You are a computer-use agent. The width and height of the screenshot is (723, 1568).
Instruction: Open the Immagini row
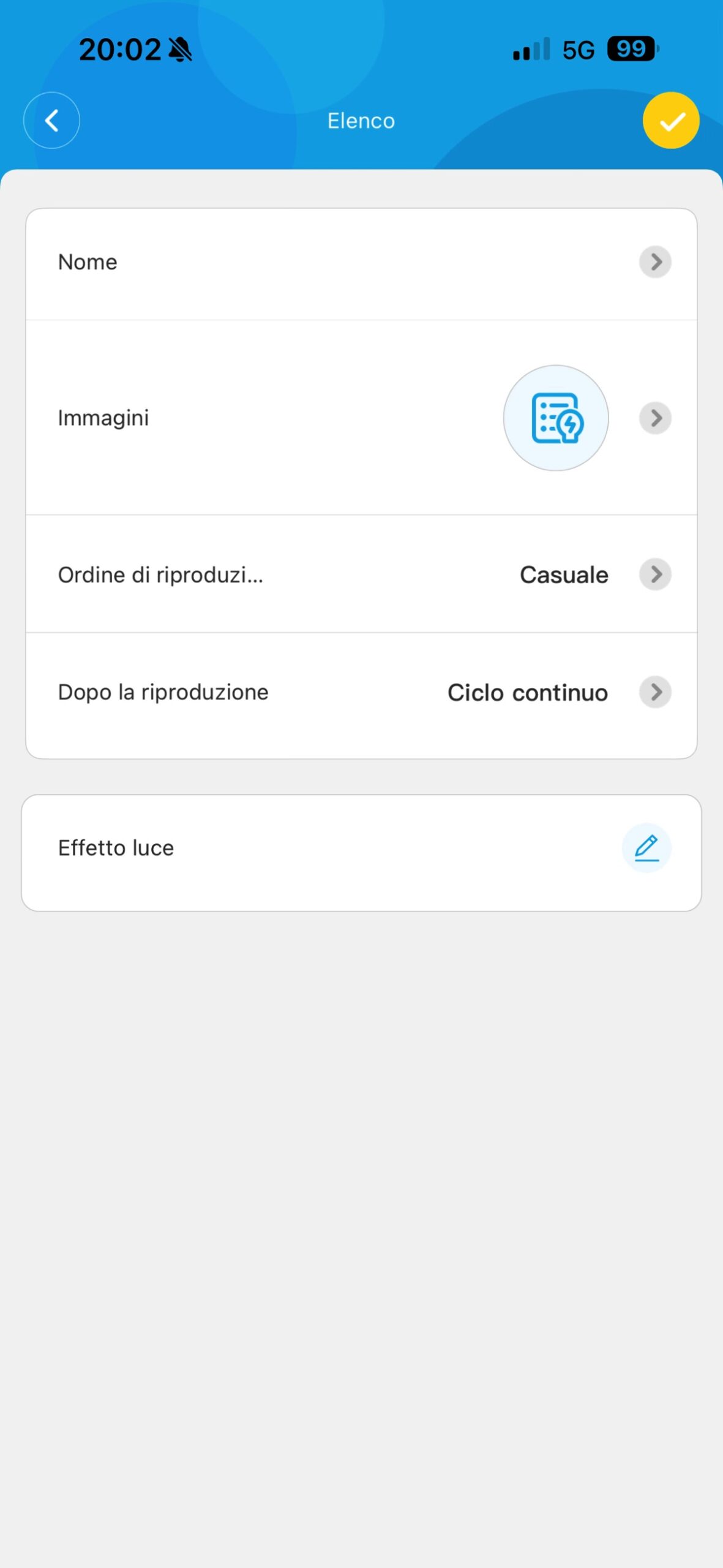coord(361,418)
